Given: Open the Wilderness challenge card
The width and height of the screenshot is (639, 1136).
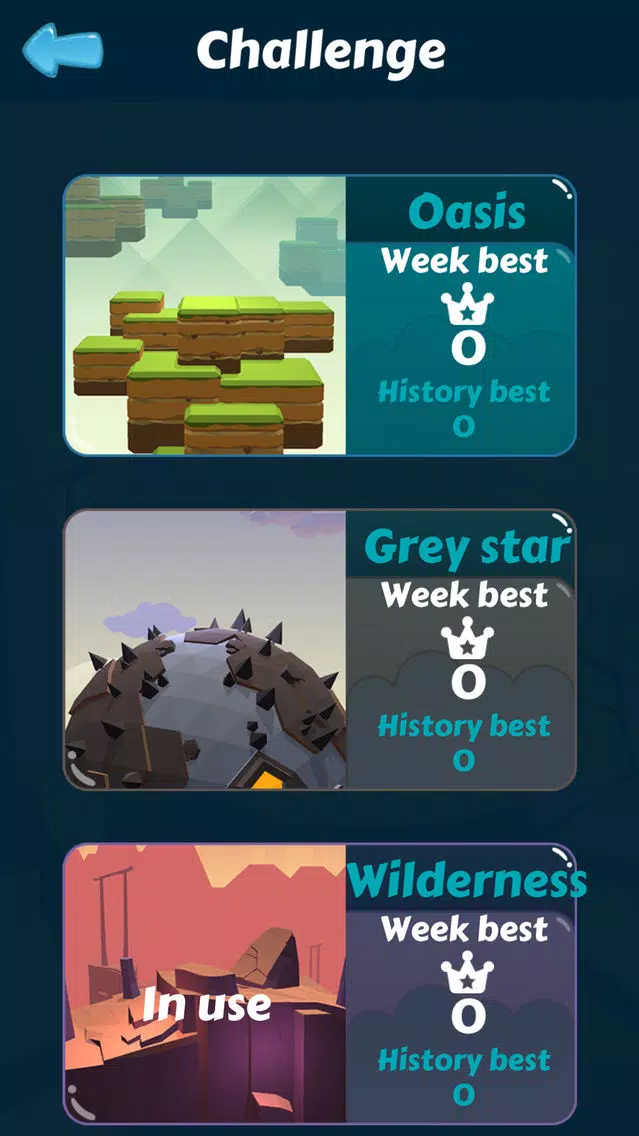Looking at the screenshot, I should click(320, 984).
